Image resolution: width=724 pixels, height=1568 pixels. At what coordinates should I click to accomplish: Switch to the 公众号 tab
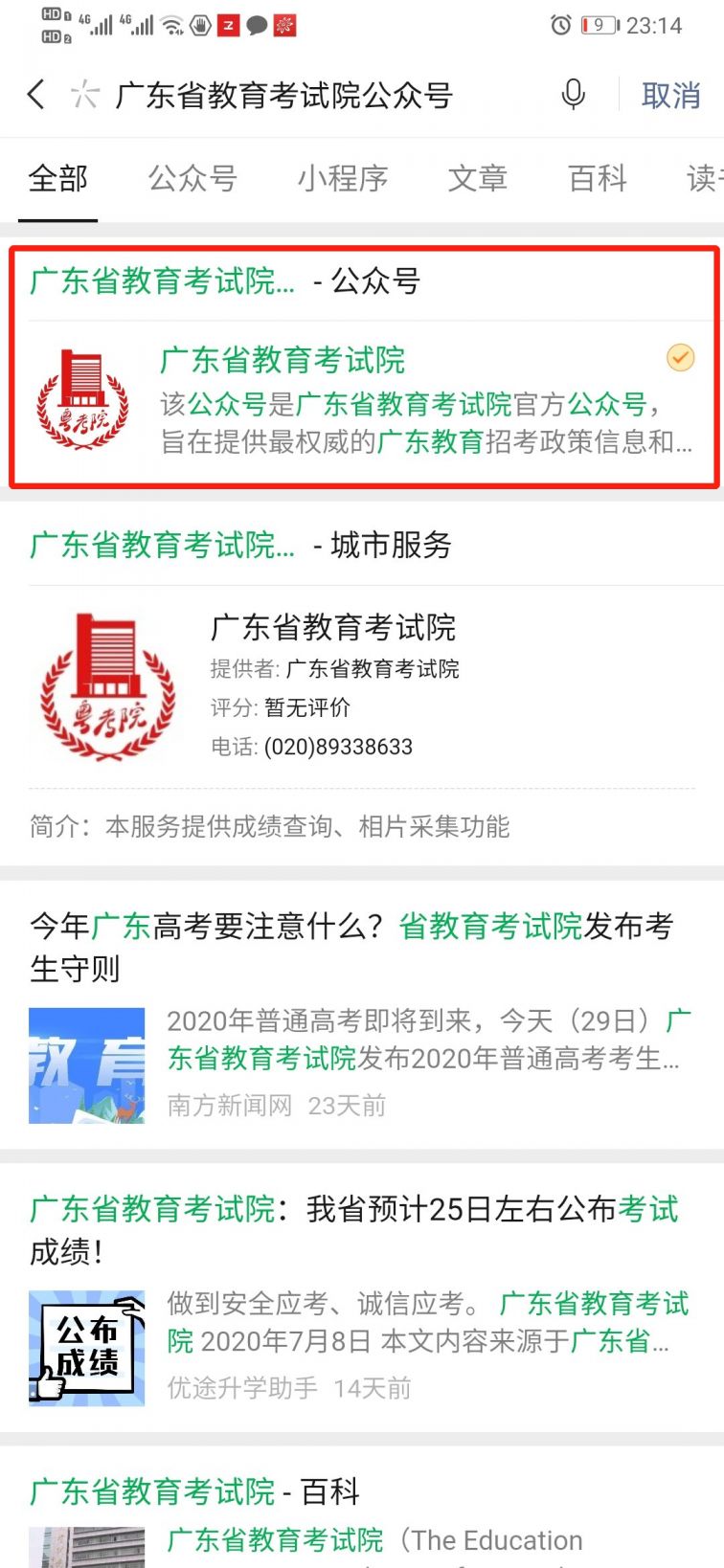192,179
